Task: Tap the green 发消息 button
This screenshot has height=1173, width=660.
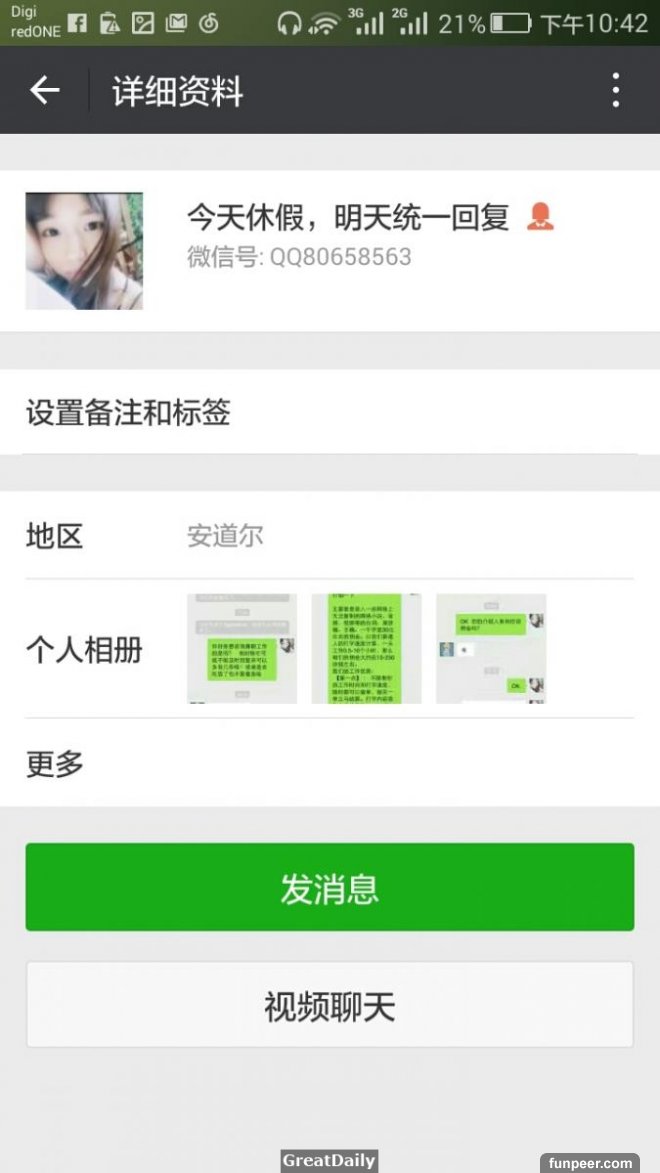Action: (330, 887)
